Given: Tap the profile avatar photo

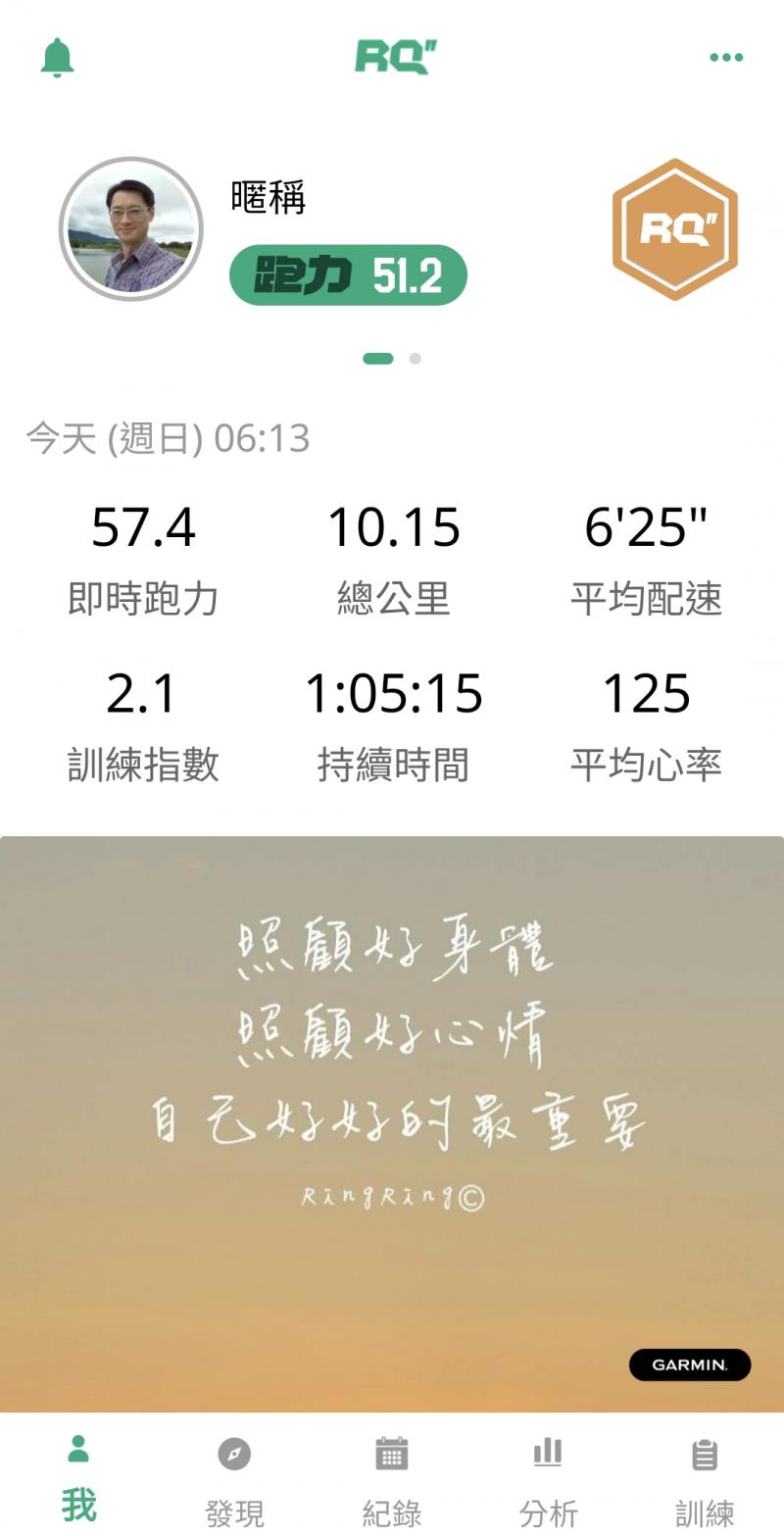Looking at the screenshot, I should [x=131, y=228].
